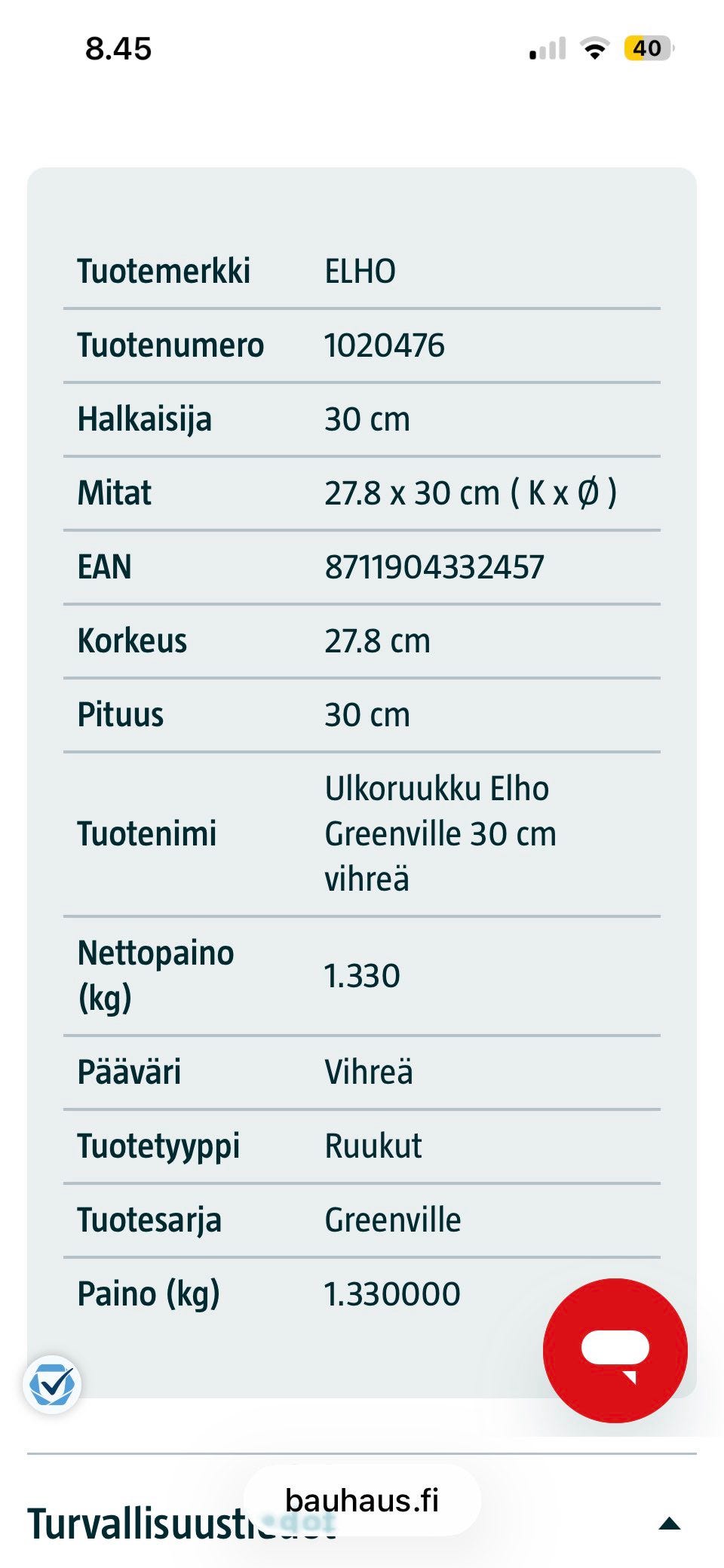Viewport: 724px width, 1568px height.
Task: Select the Nettopaino weight value
Action: coord(362,975)
